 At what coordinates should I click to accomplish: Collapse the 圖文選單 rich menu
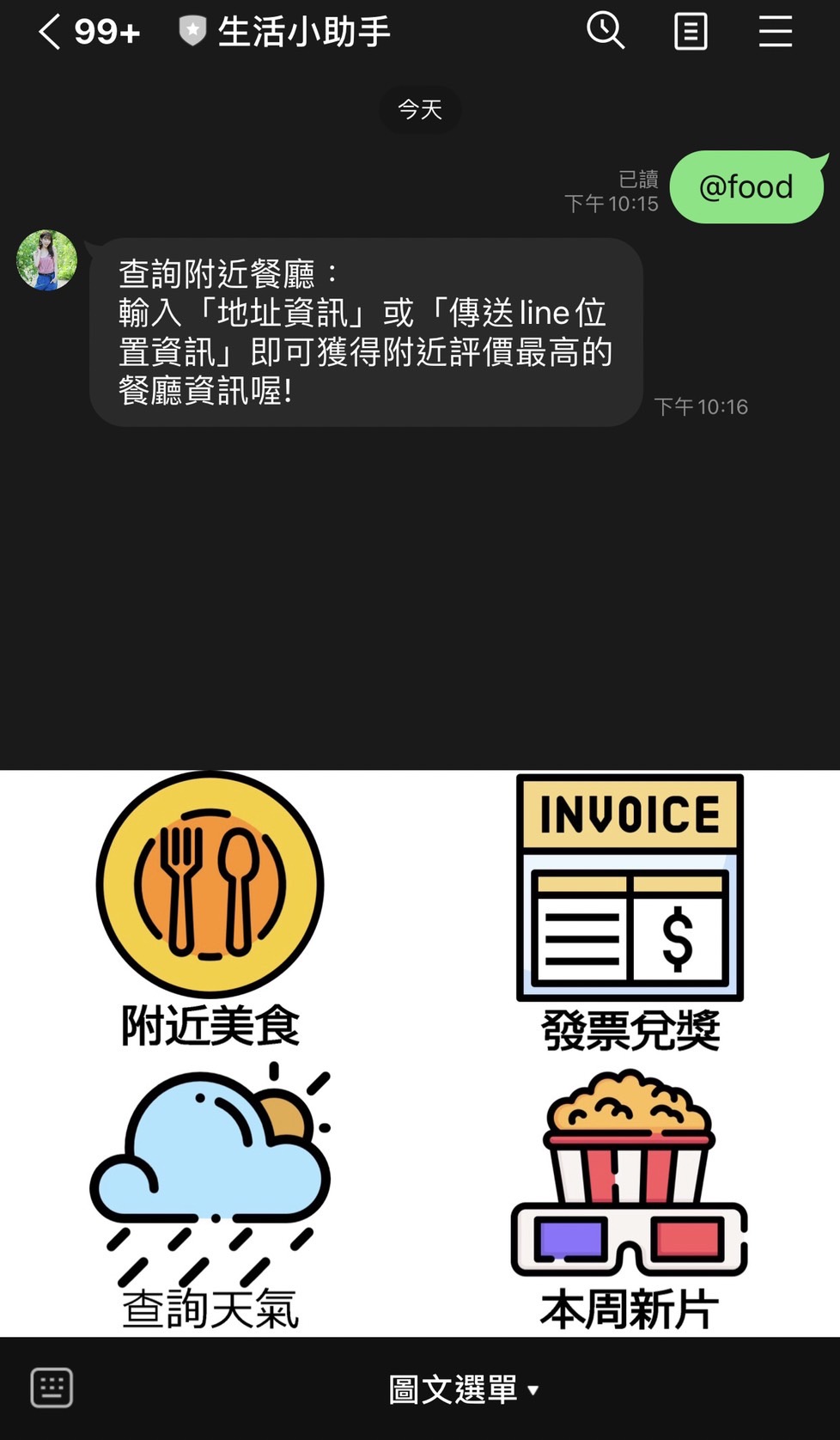pos(464,1389)
